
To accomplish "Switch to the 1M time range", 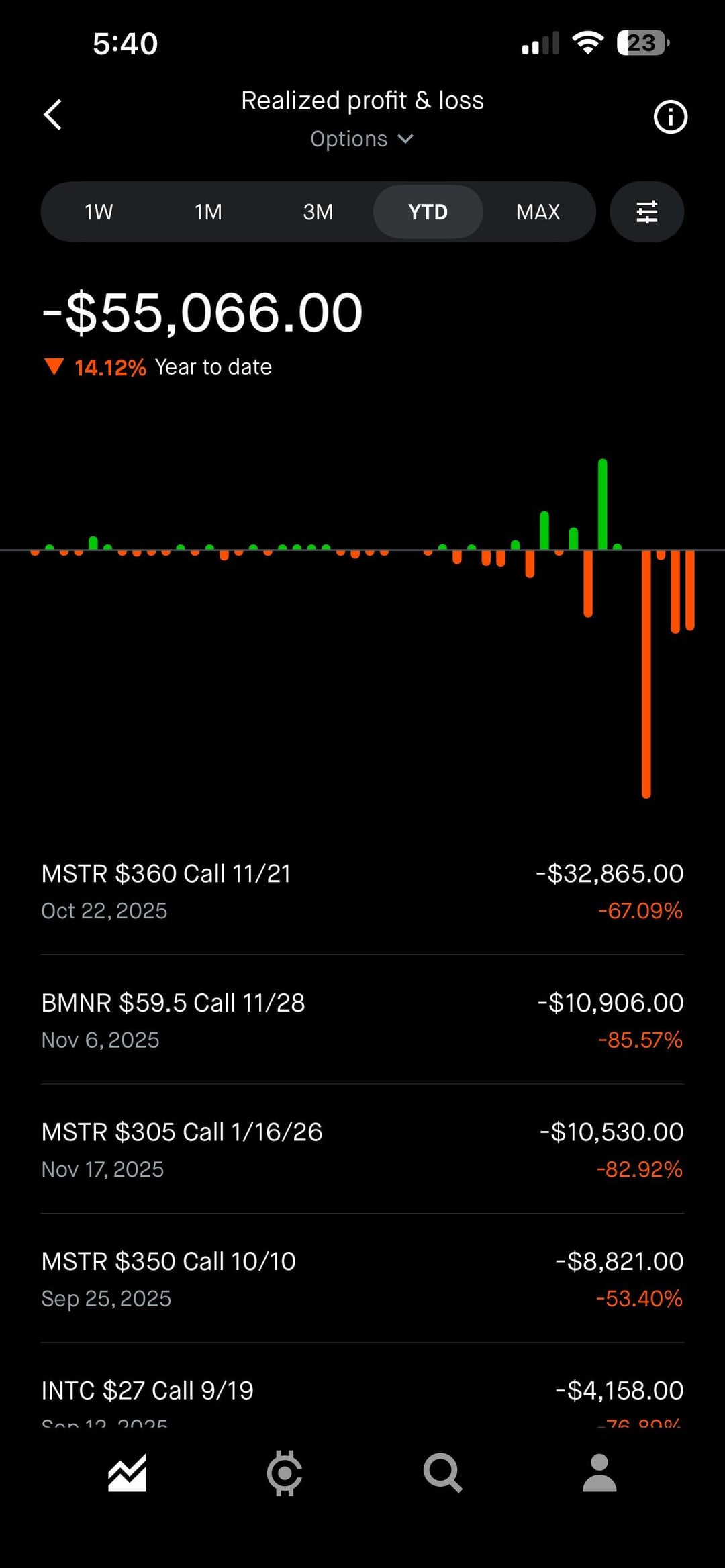I will (x=208, y=212).
